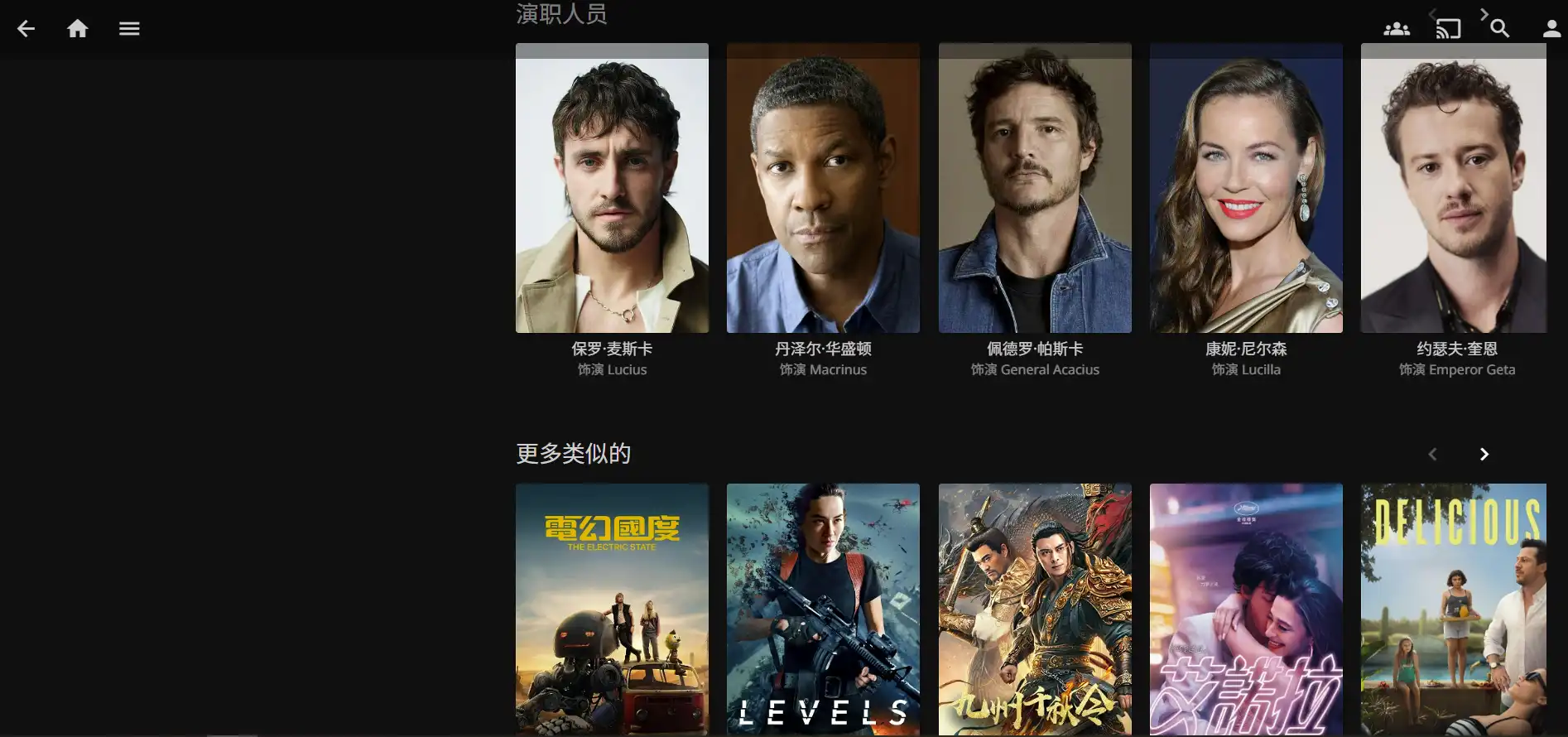
Task: Open the SyncPlay group icon
Action: [x=1397, y=29]
